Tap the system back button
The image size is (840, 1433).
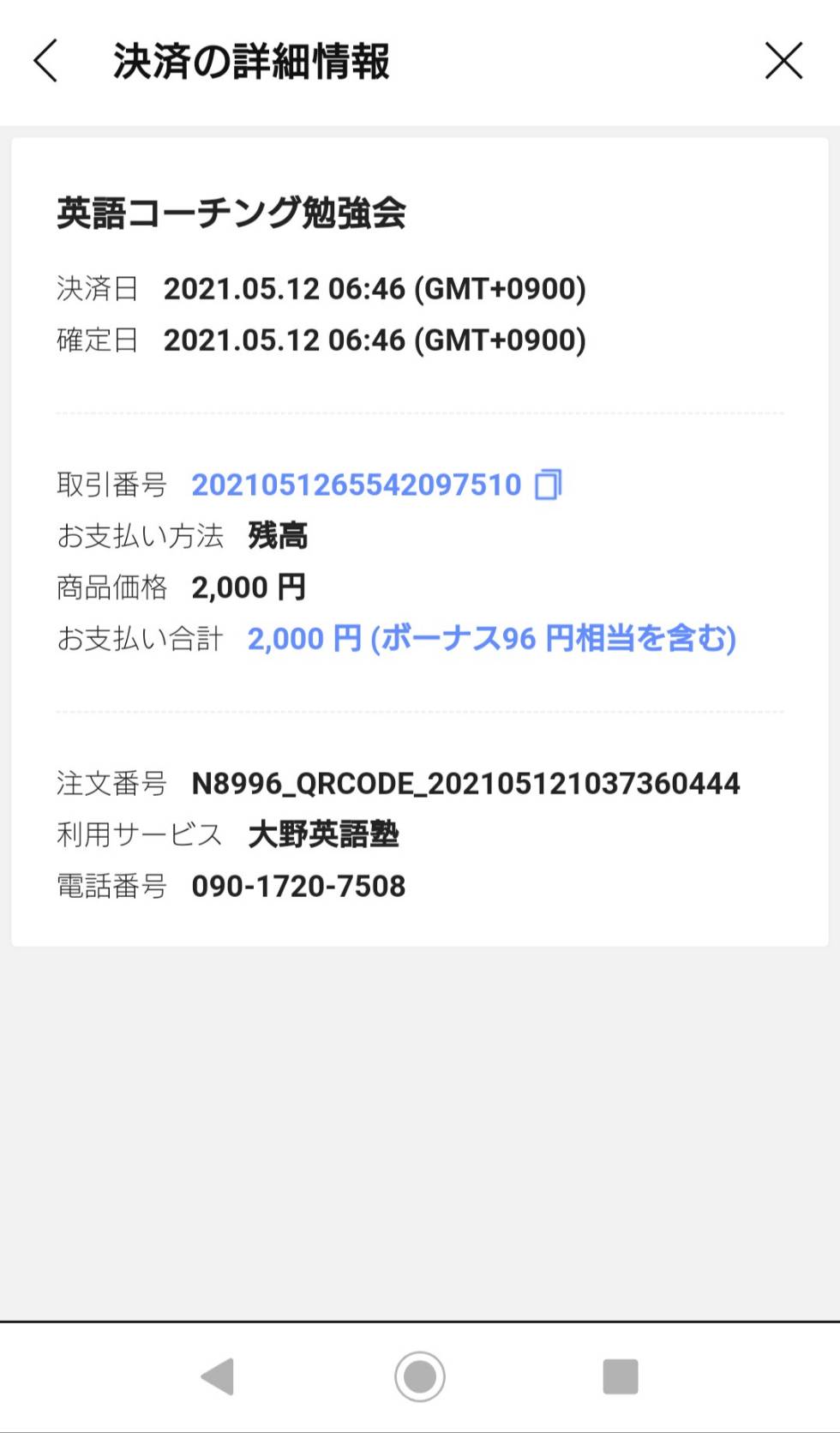(x=217, y=1376)
